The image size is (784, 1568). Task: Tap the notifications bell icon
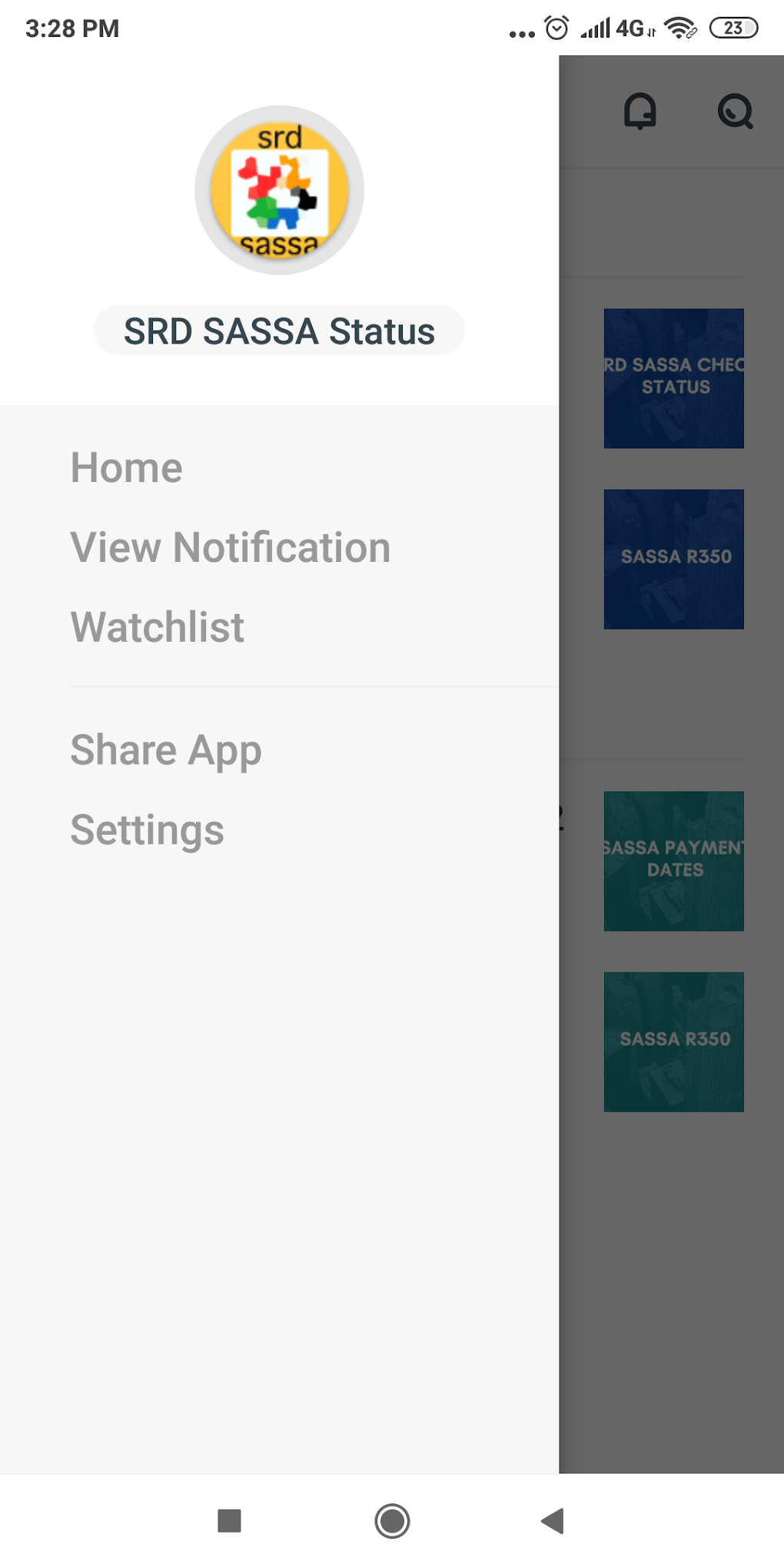(x=639, y=111)
